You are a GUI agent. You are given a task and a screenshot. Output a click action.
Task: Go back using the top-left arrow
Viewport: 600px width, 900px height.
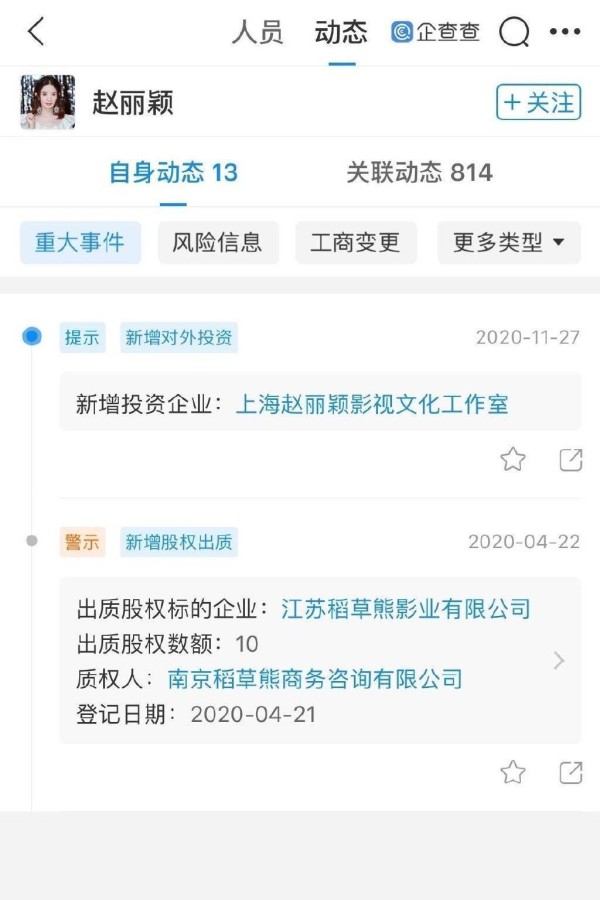point(36,32)
